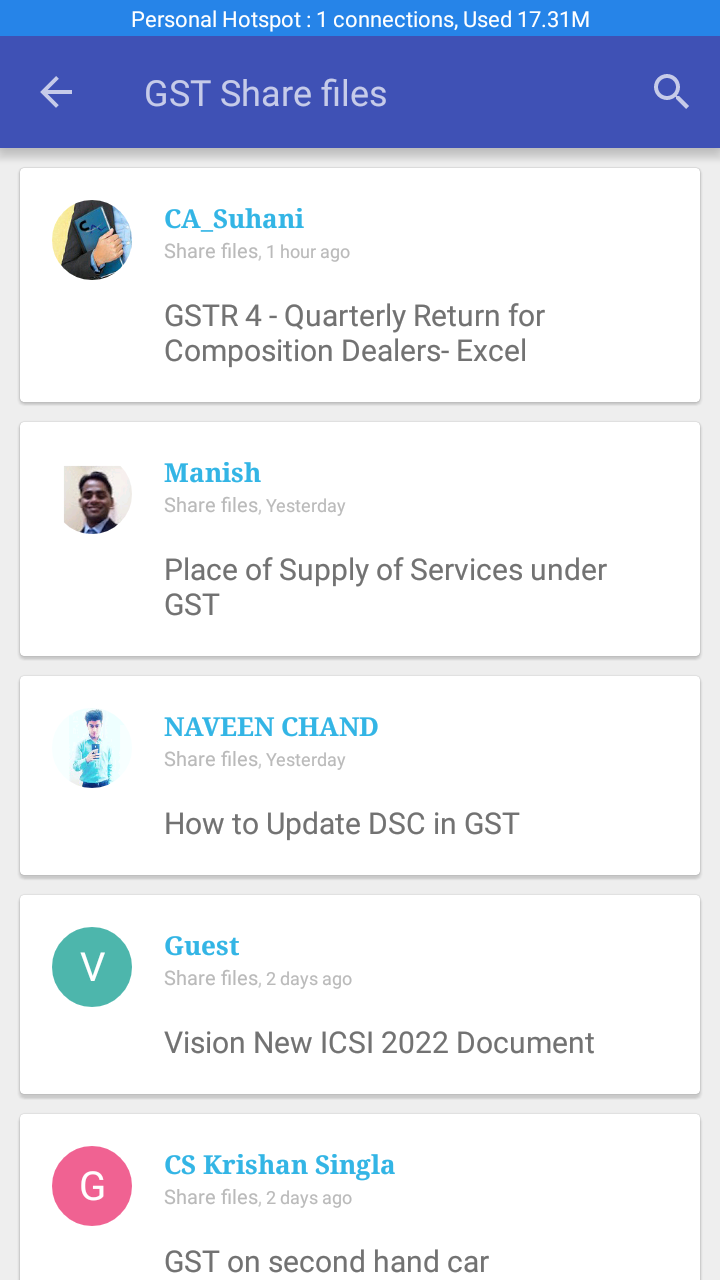Viewport: 720px width, 1280px height.
Task: Open Place of Supply of Services card
Action: (385, 587)
